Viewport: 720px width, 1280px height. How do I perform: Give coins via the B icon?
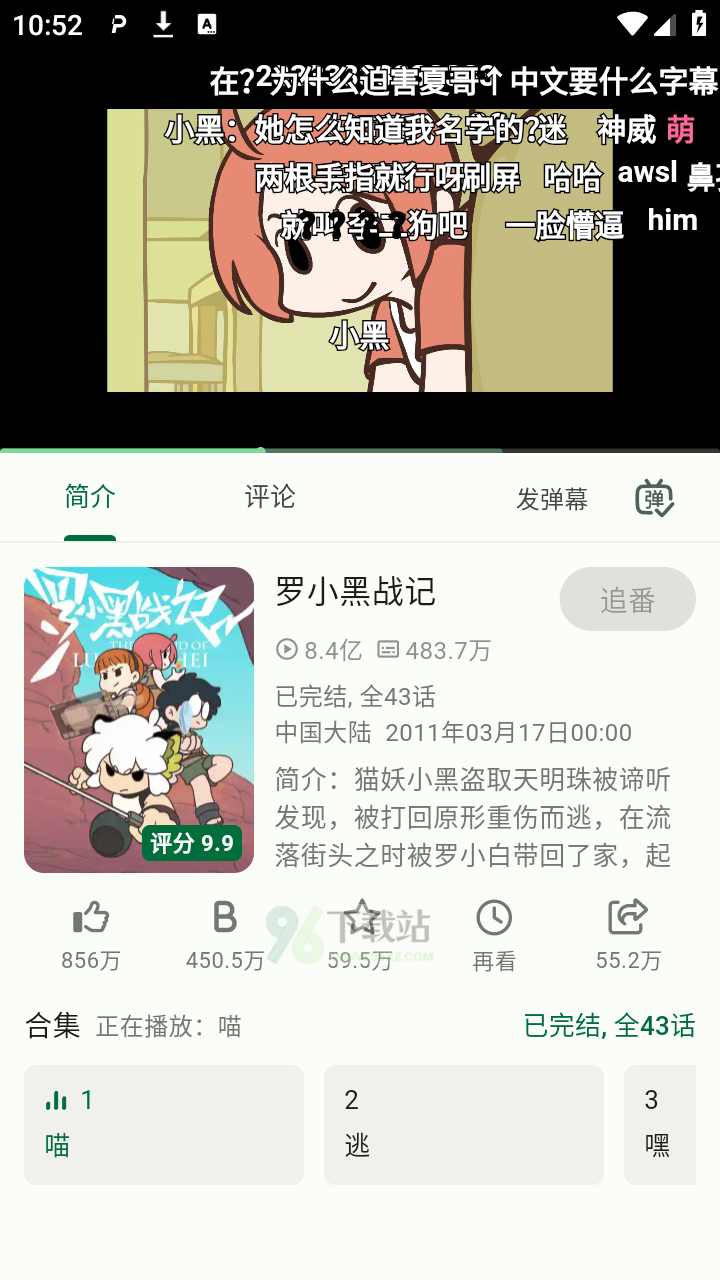tap(225, 934)
